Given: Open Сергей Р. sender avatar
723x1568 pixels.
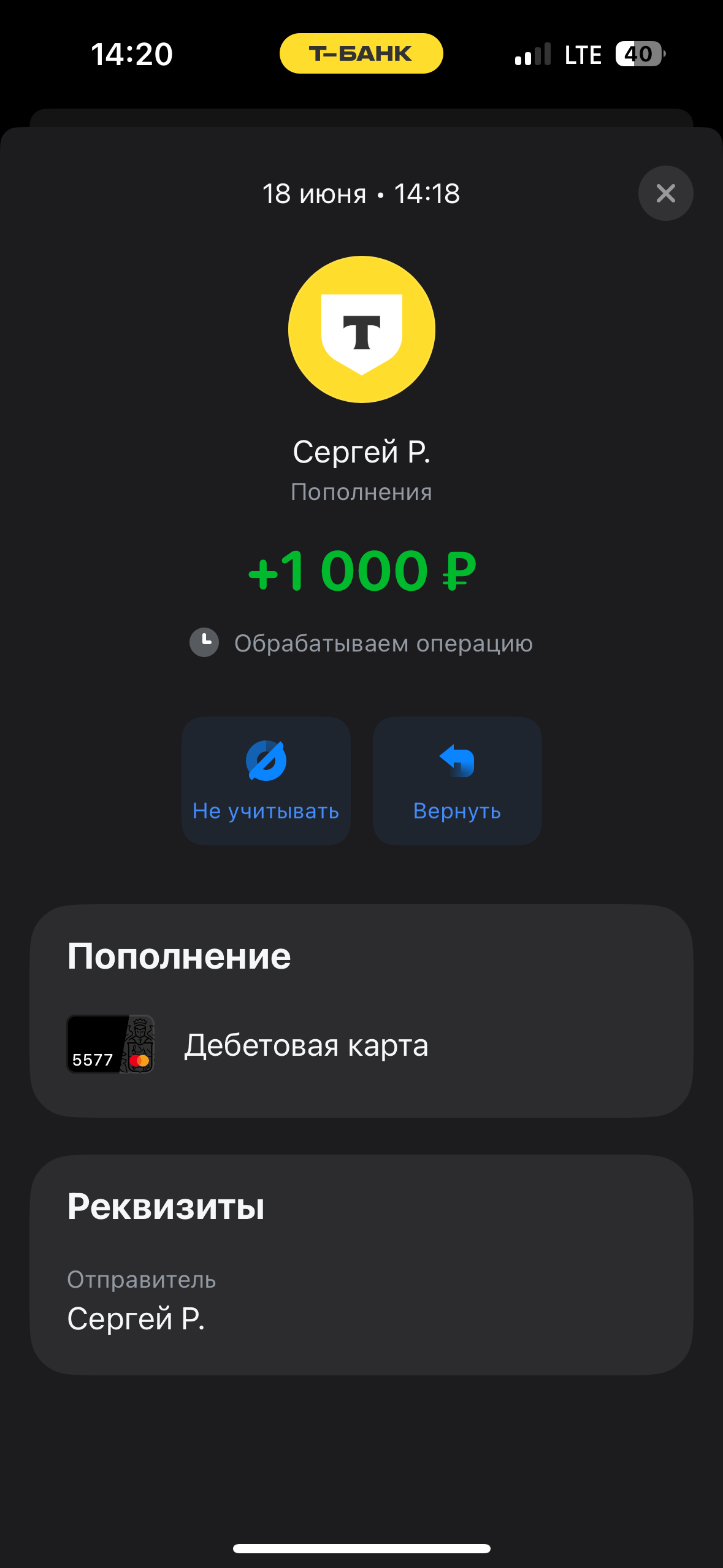Looking at the screenshot, I should pyautogui.click(x=362, y=329).
